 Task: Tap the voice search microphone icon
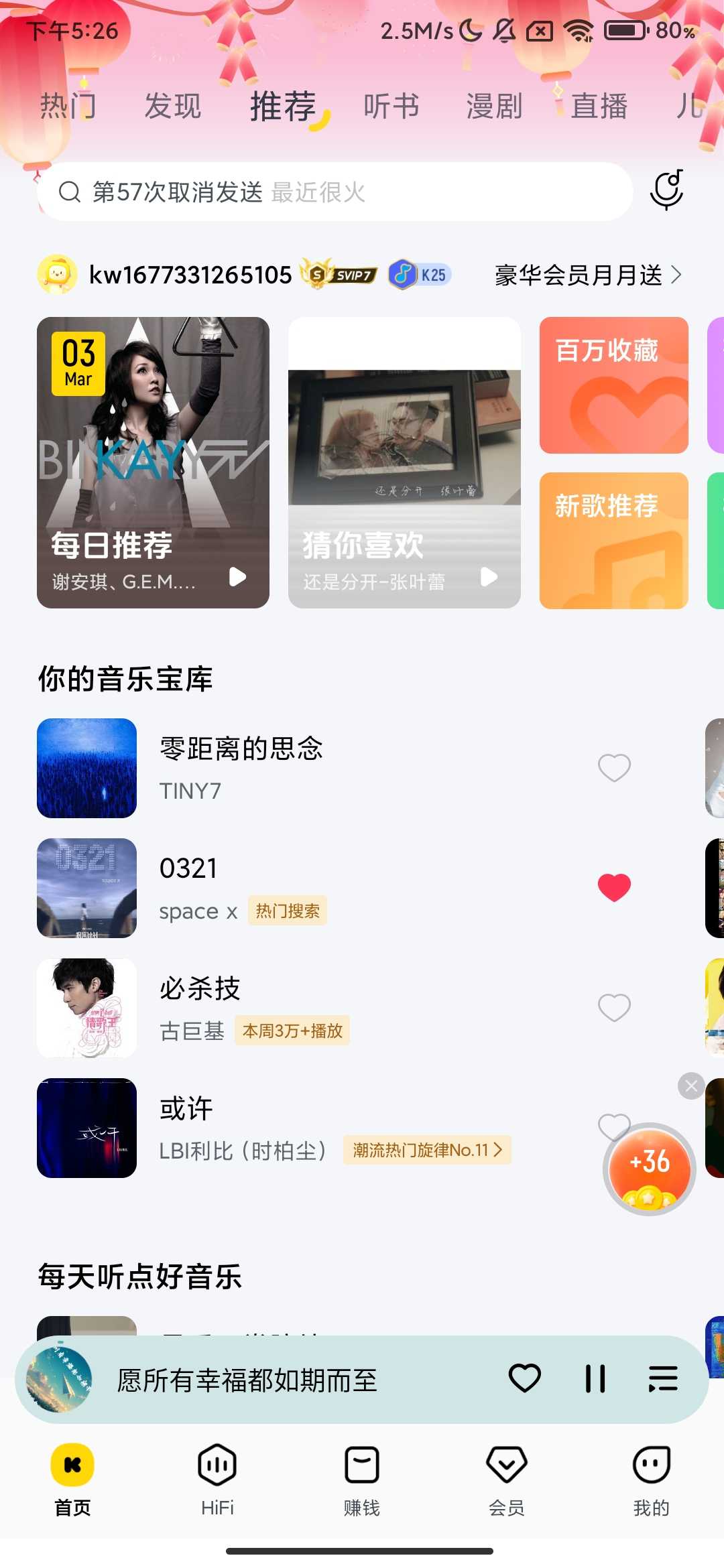click(667, 191)
